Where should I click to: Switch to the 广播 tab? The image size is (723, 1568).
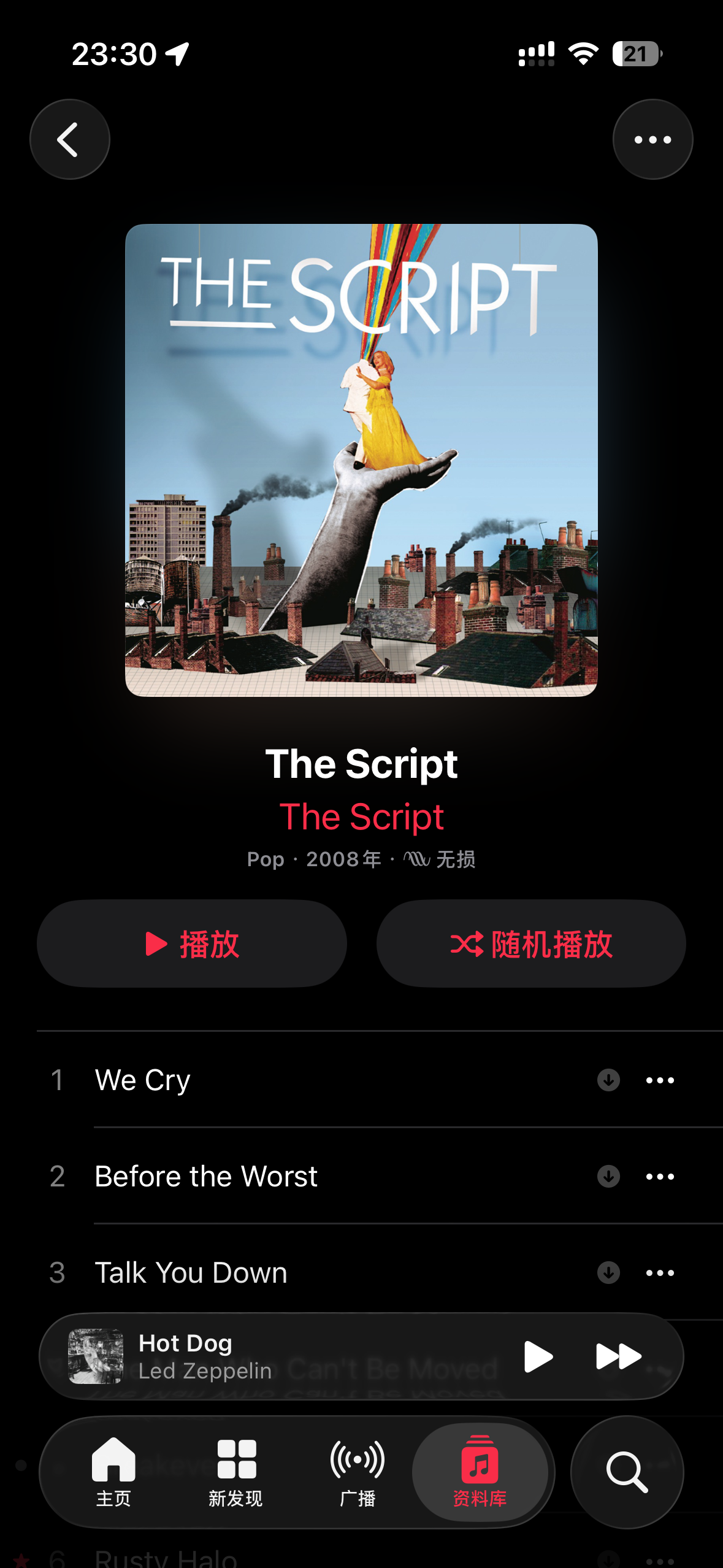click(358, 1472)
